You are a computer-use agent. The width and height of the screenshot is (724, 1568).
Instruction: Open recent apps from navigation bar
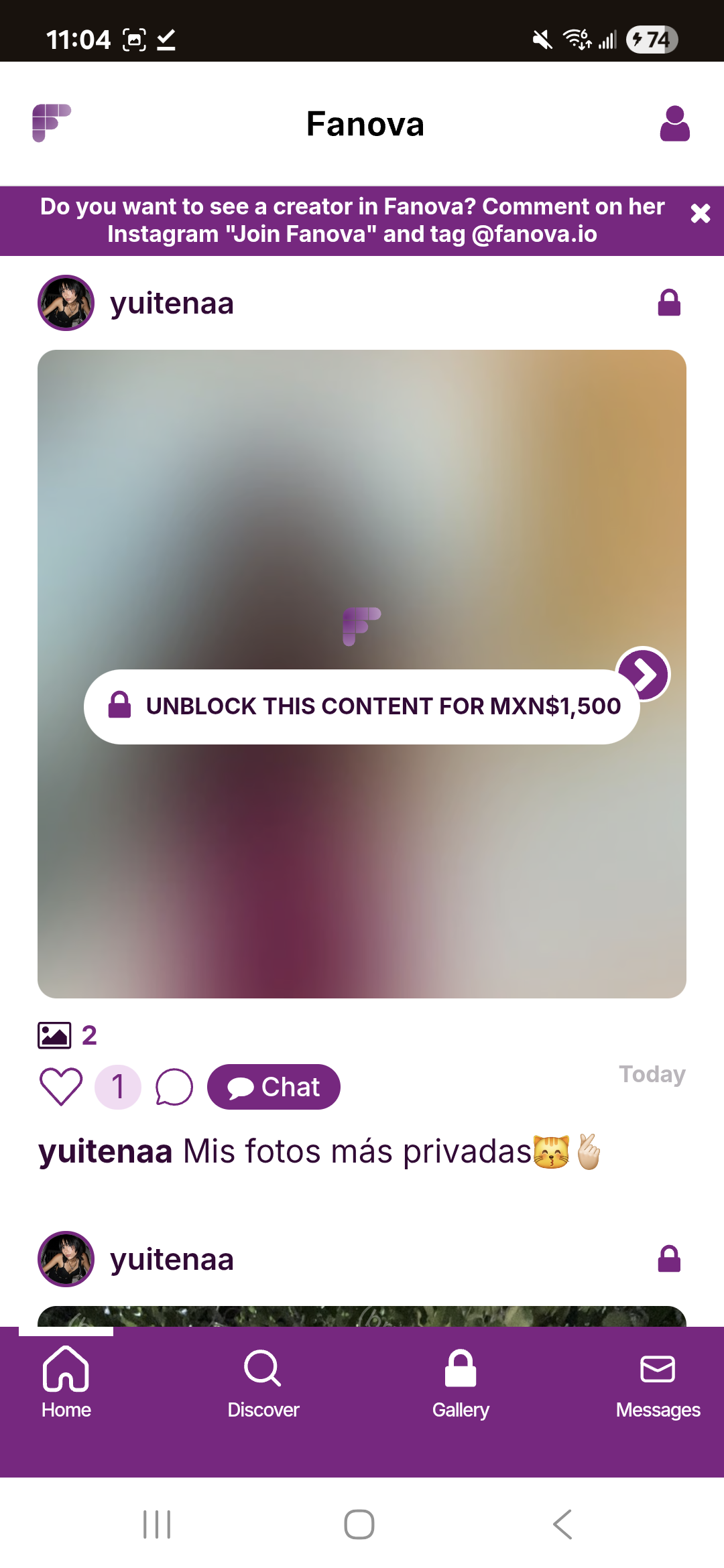coord(157,1524)
